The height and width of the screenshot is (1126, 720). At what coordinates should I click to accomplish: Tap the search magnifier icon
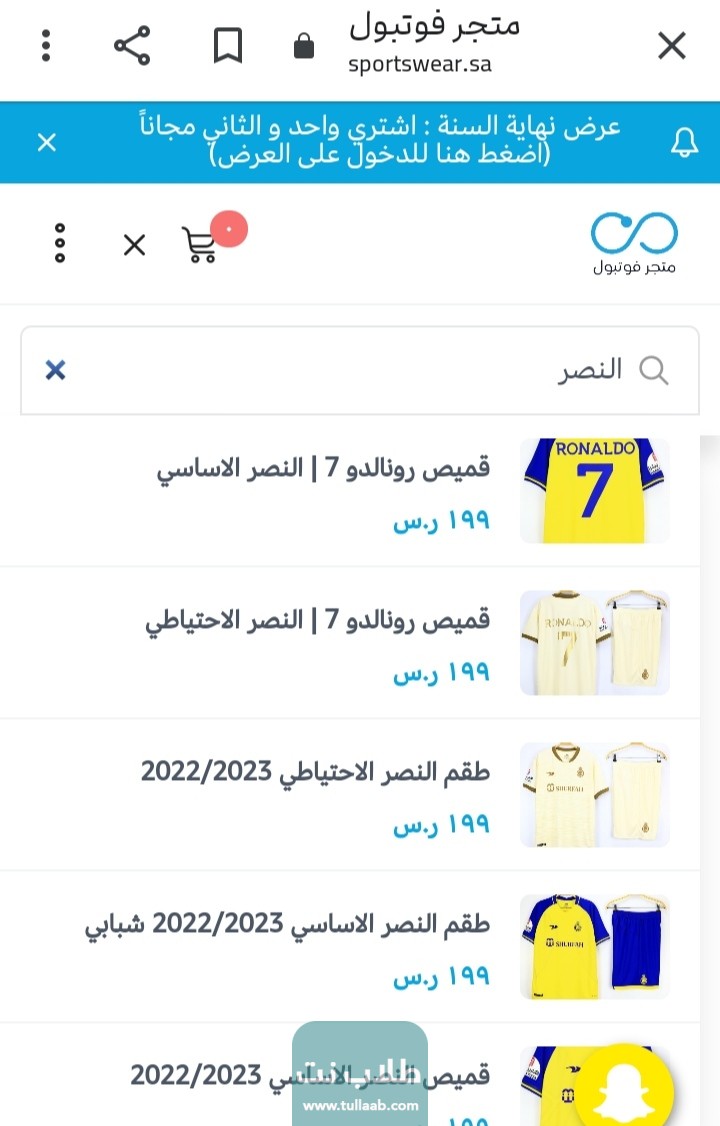coord(655,370)
